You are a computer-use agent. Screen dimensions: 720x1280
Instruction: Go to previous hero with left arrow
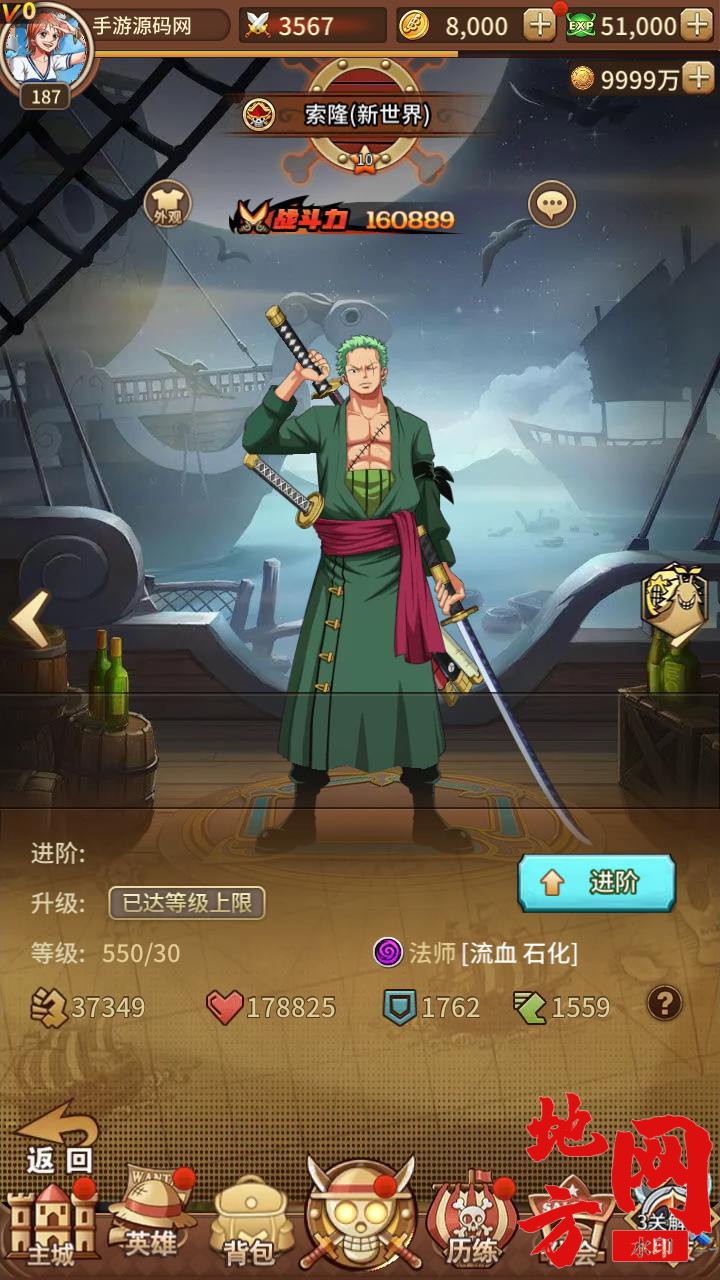(x=30, y=619)
